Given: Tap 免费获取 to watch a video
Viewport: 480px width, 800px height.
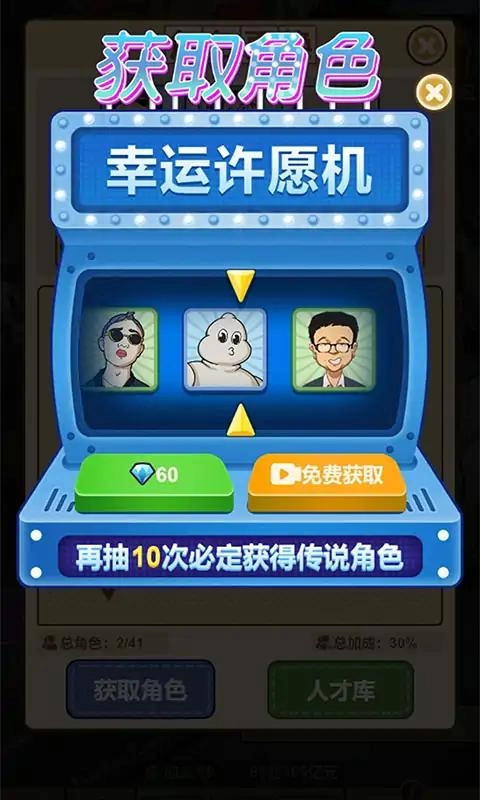Looking at the screenshot, I should tap(327, 482).
